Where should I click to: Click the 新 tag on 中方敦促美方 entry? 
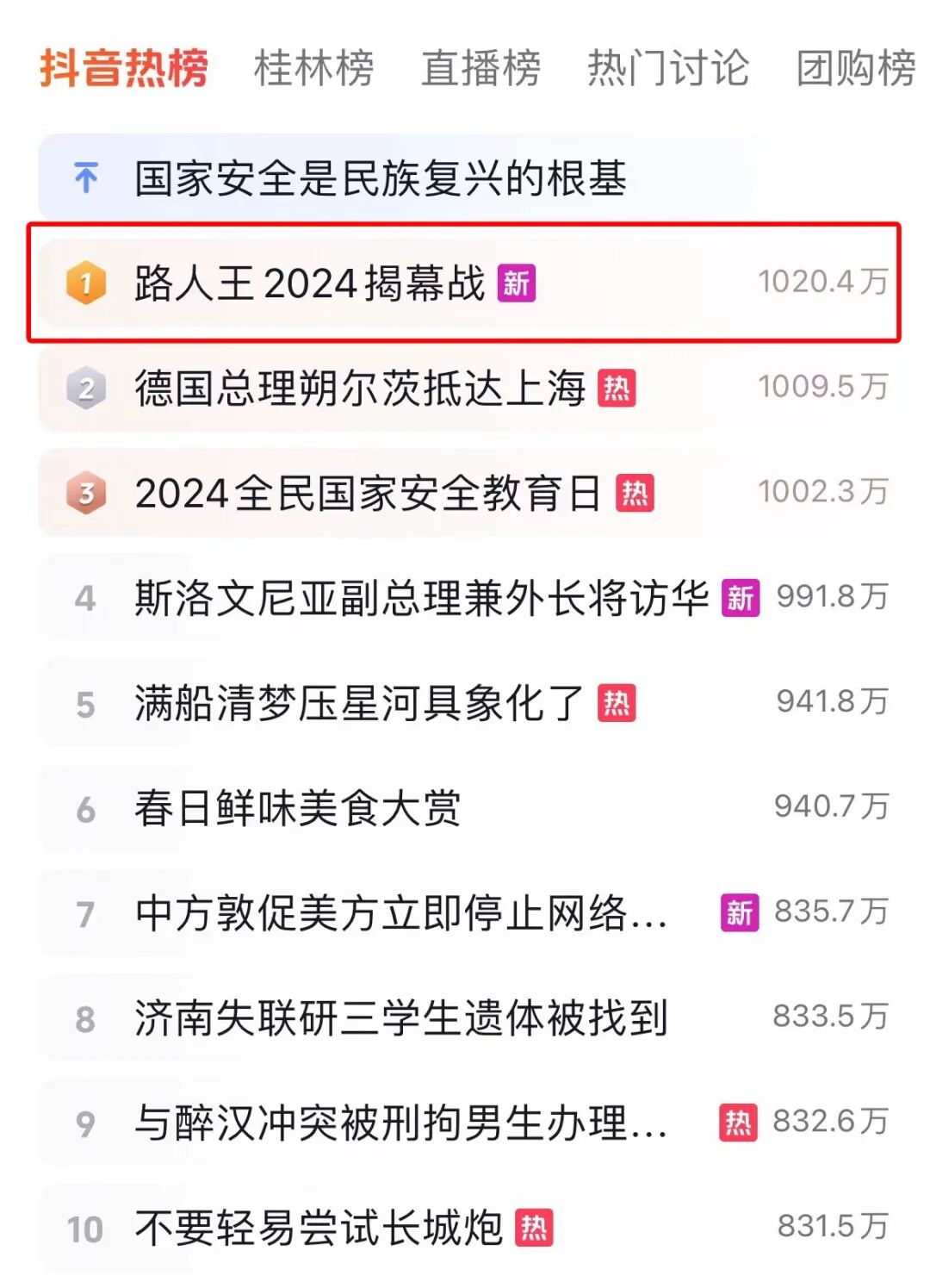[739, 913]
